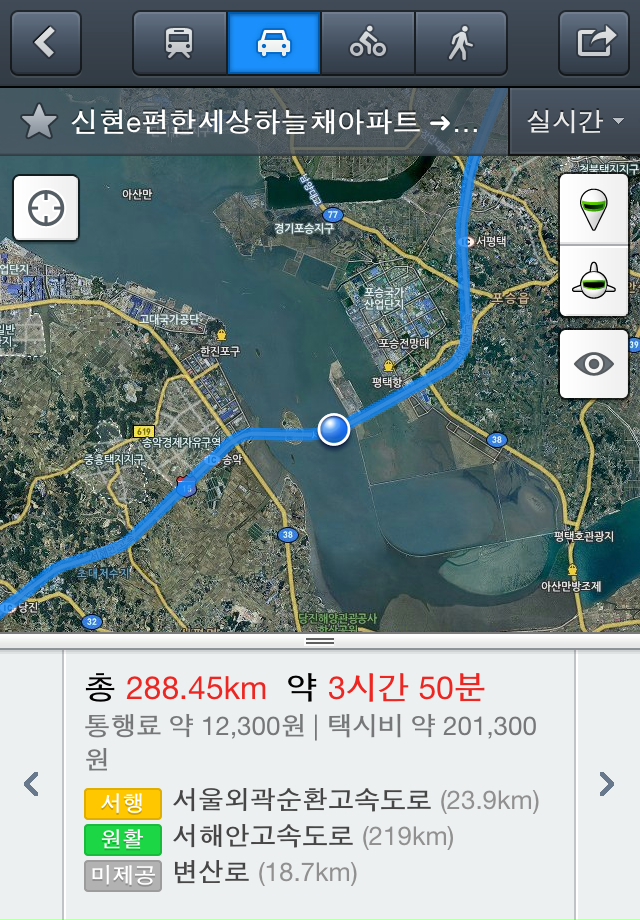Viewport: 640px width, 920px height.
Task: Go back using the top-left arrow
Action: pyautogui.click(x=46, y=43)
